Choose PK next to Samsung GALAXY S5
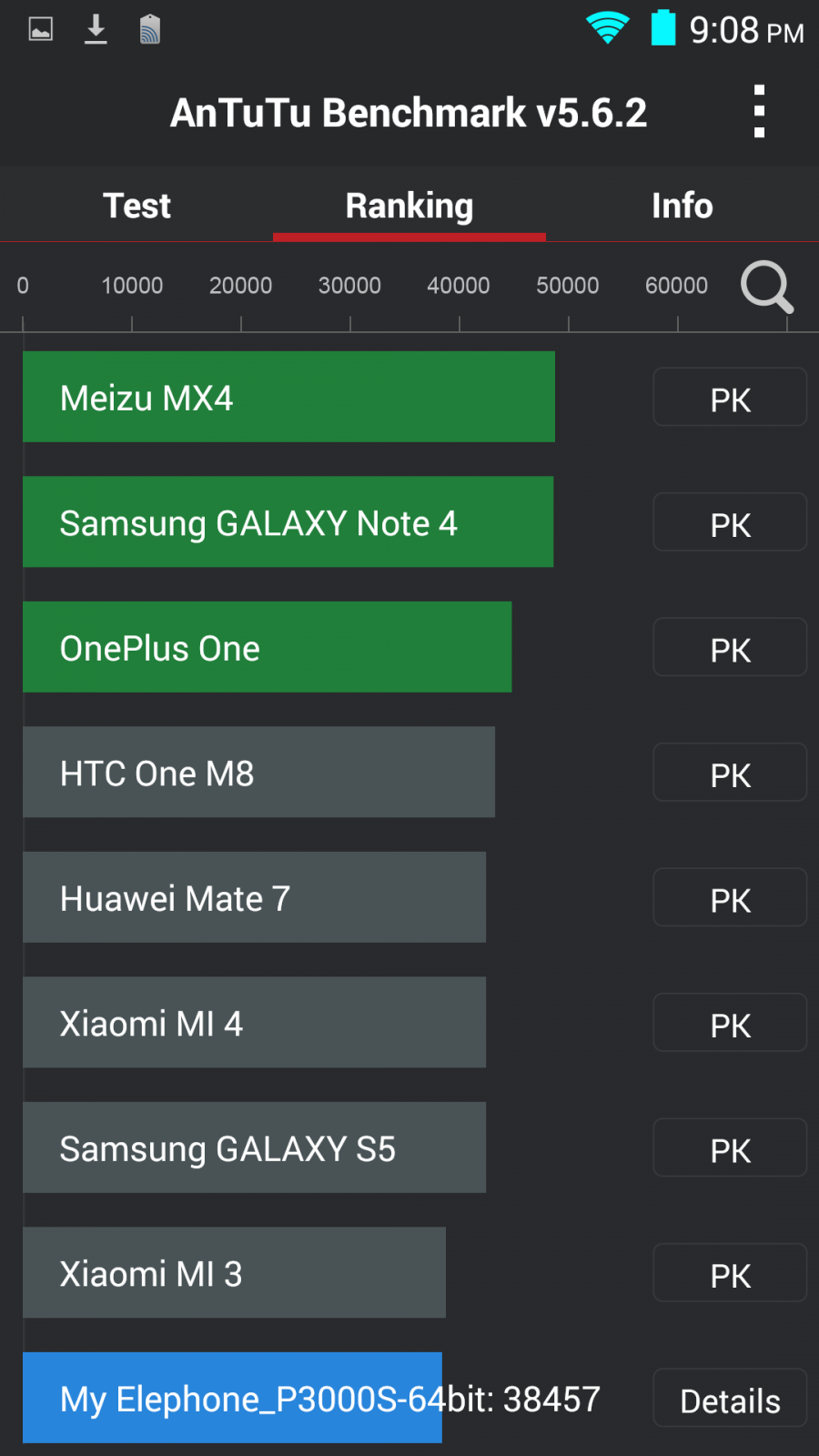Viewport: 819px width, 1456px height. (x=730, y=1148)
